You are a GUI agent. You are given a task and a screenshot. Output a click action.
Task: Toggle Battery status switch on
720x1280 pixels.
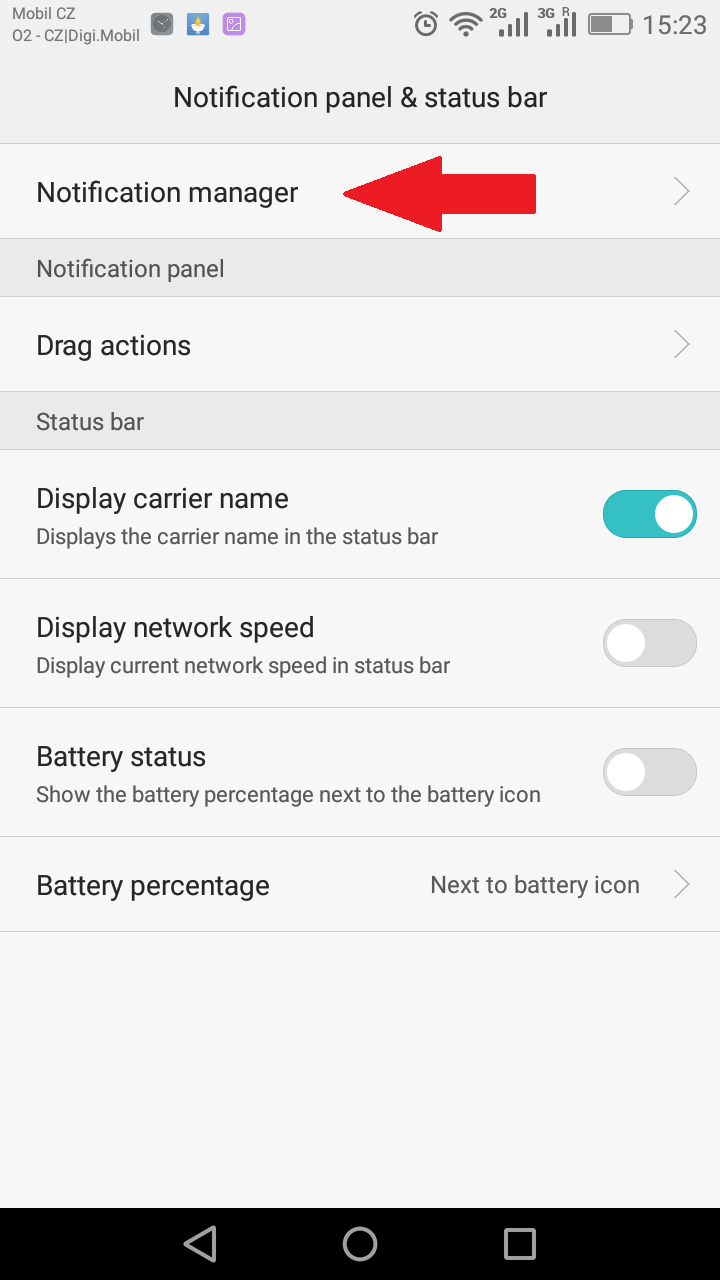649,772
